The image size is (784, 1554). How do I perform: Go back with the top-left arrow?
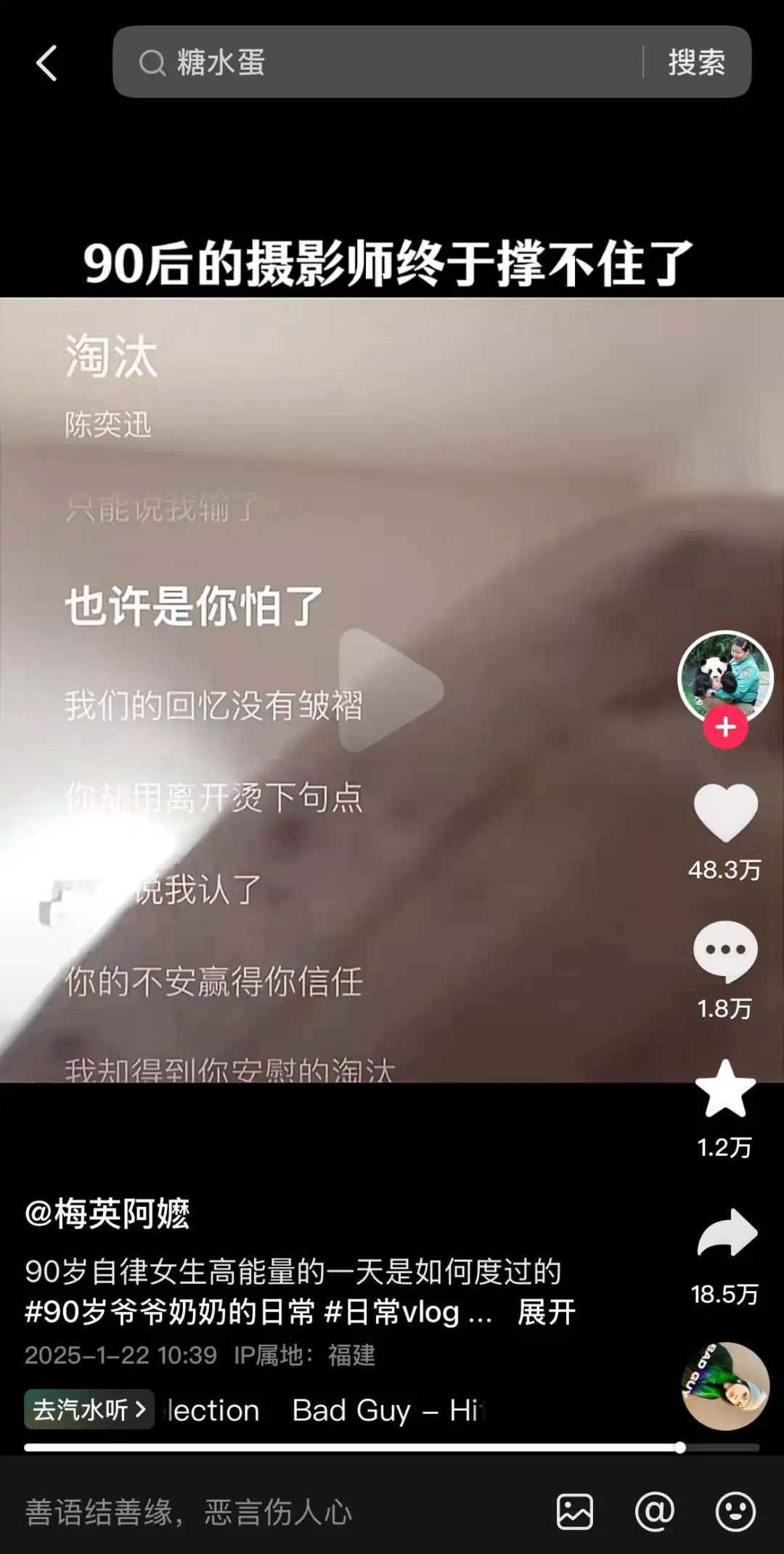coord(46,63)
